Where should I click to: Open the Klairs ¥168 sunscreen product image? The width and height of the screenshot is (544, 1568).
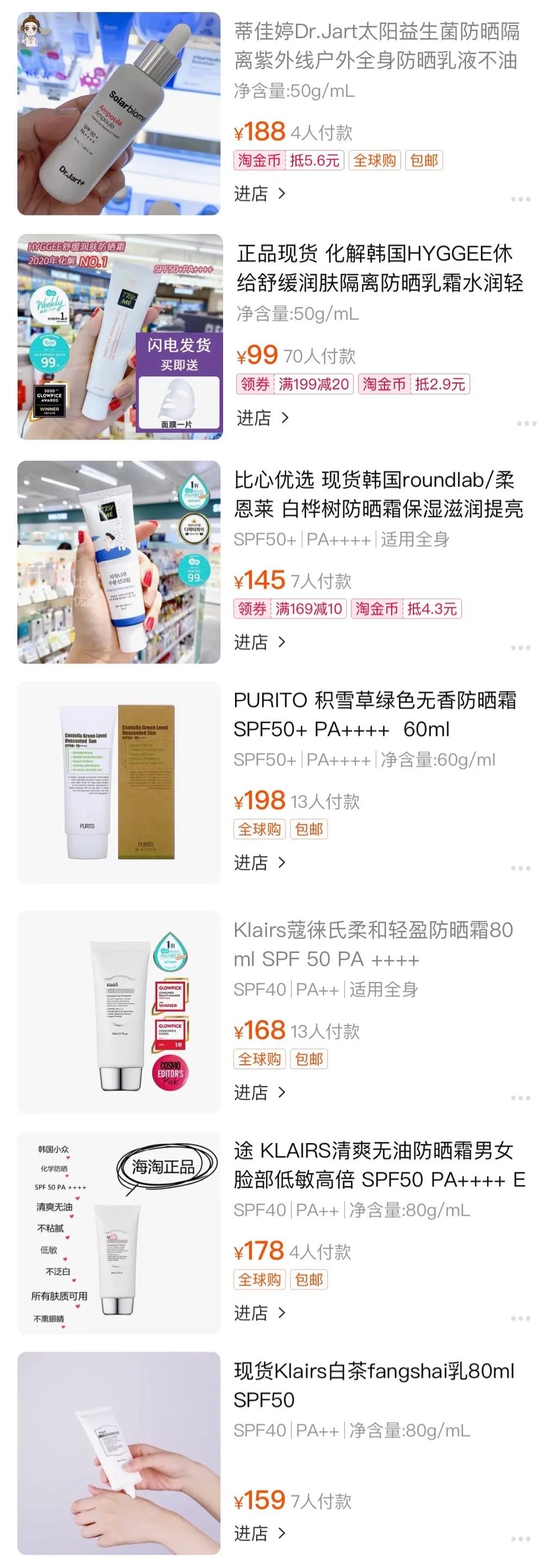pos(119,1011)
